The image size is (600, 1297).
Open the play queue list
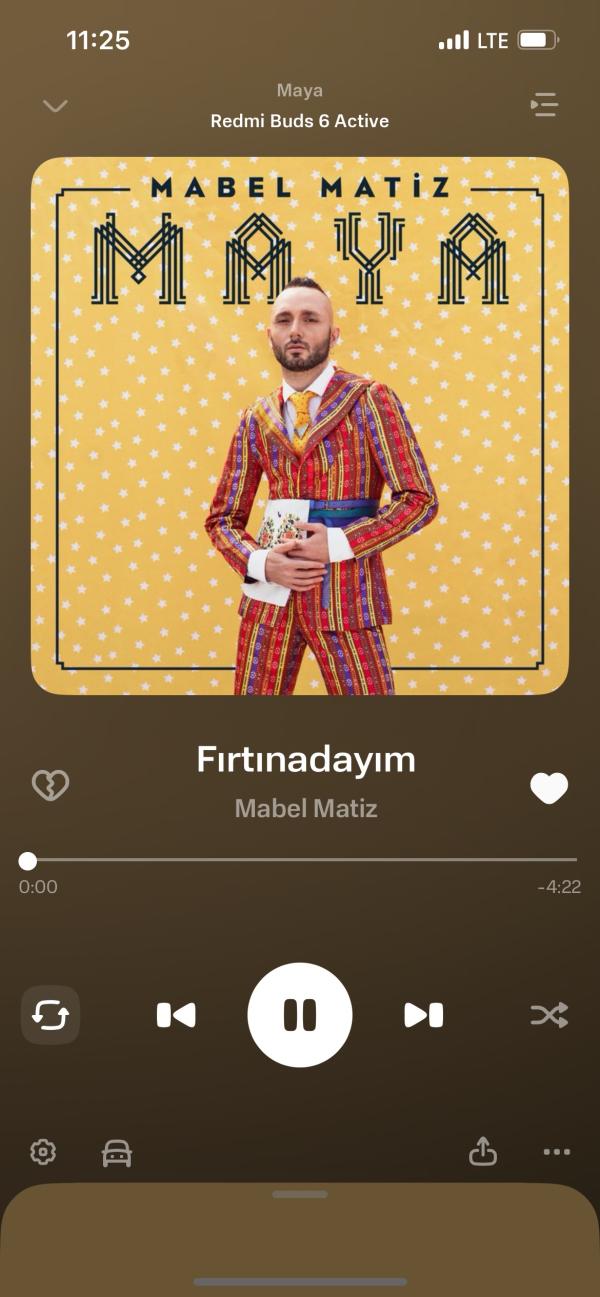pyautogui.click(x=544, y=105)
